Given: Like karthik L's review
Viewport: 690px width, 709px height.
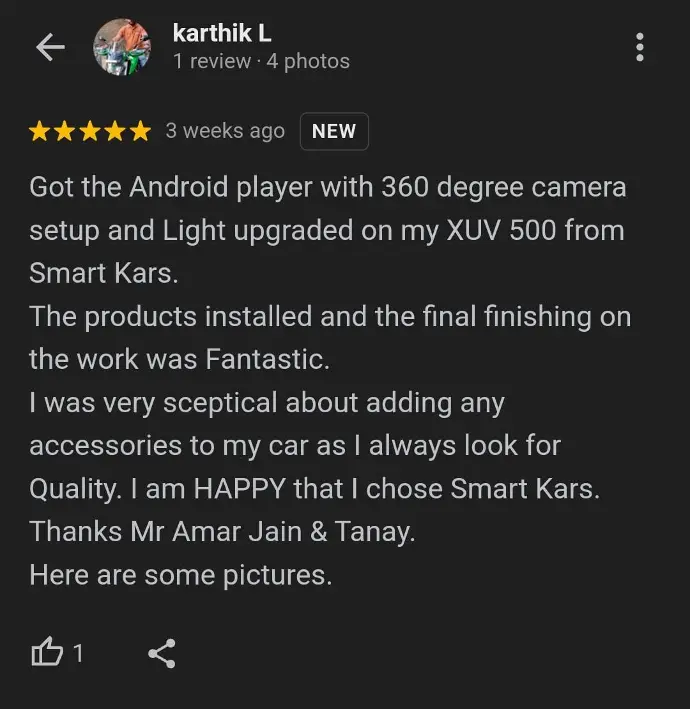Looking at the screenshot, I should click(x=47, y=654).
